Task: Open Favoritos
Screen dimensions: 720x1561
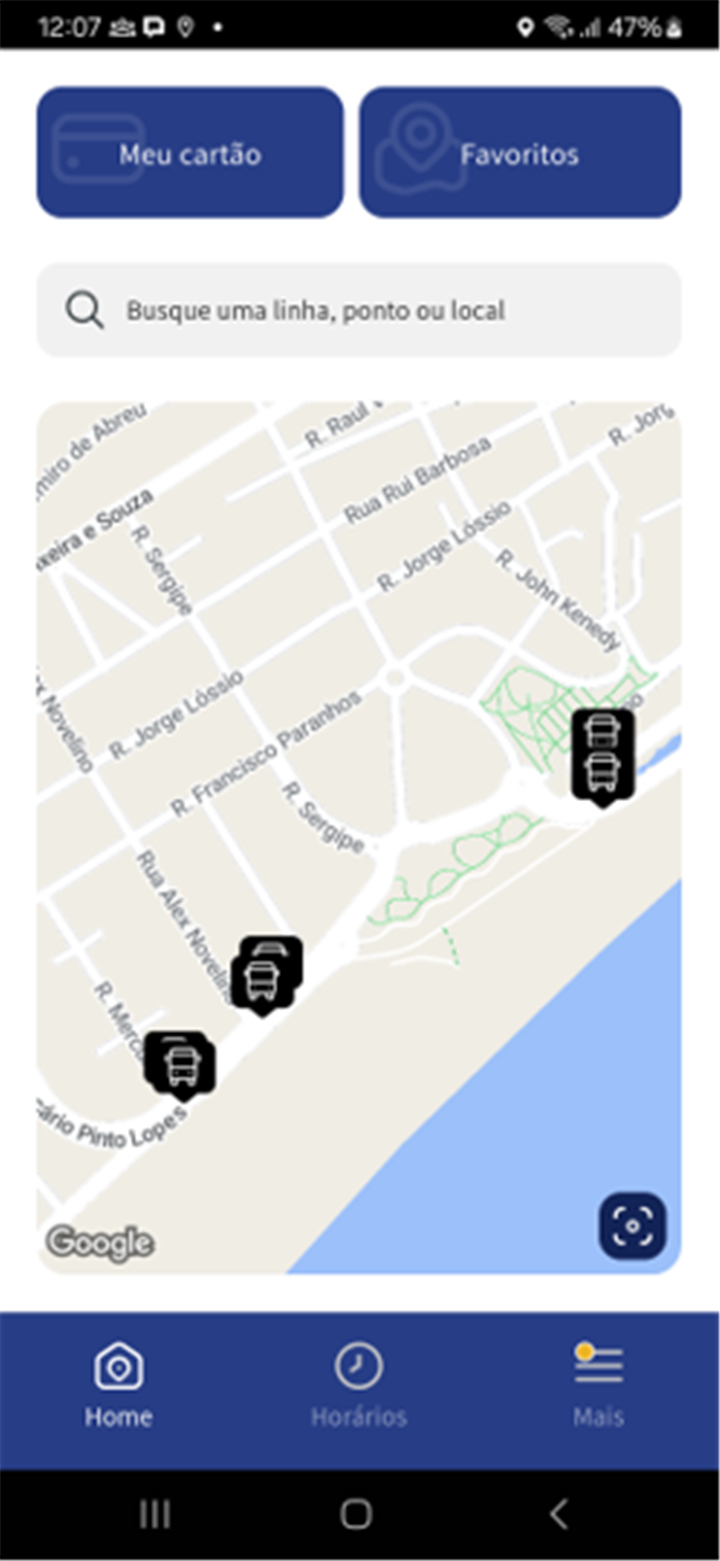Action: 520,152
